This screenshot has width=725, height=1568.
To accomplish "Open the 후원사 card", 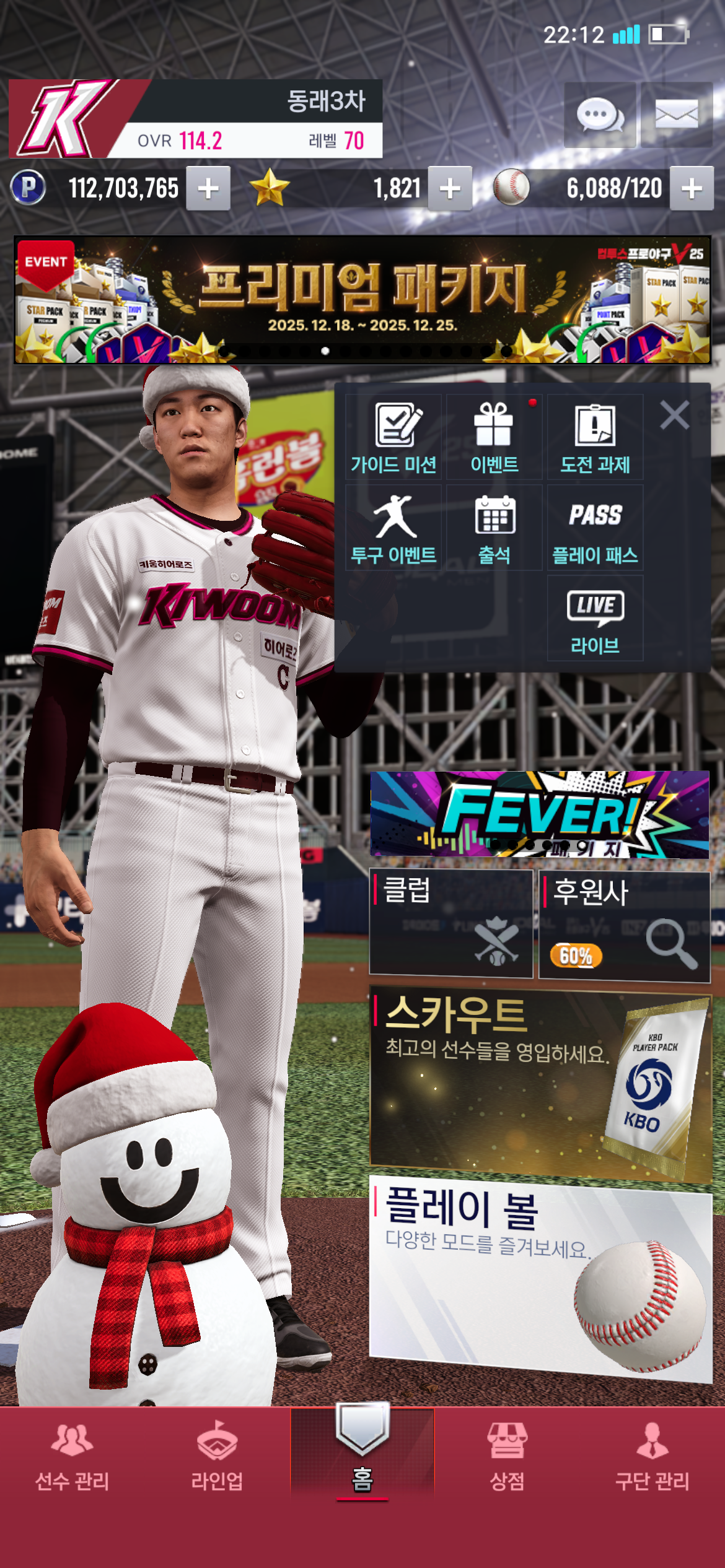I will click(624, 926).
